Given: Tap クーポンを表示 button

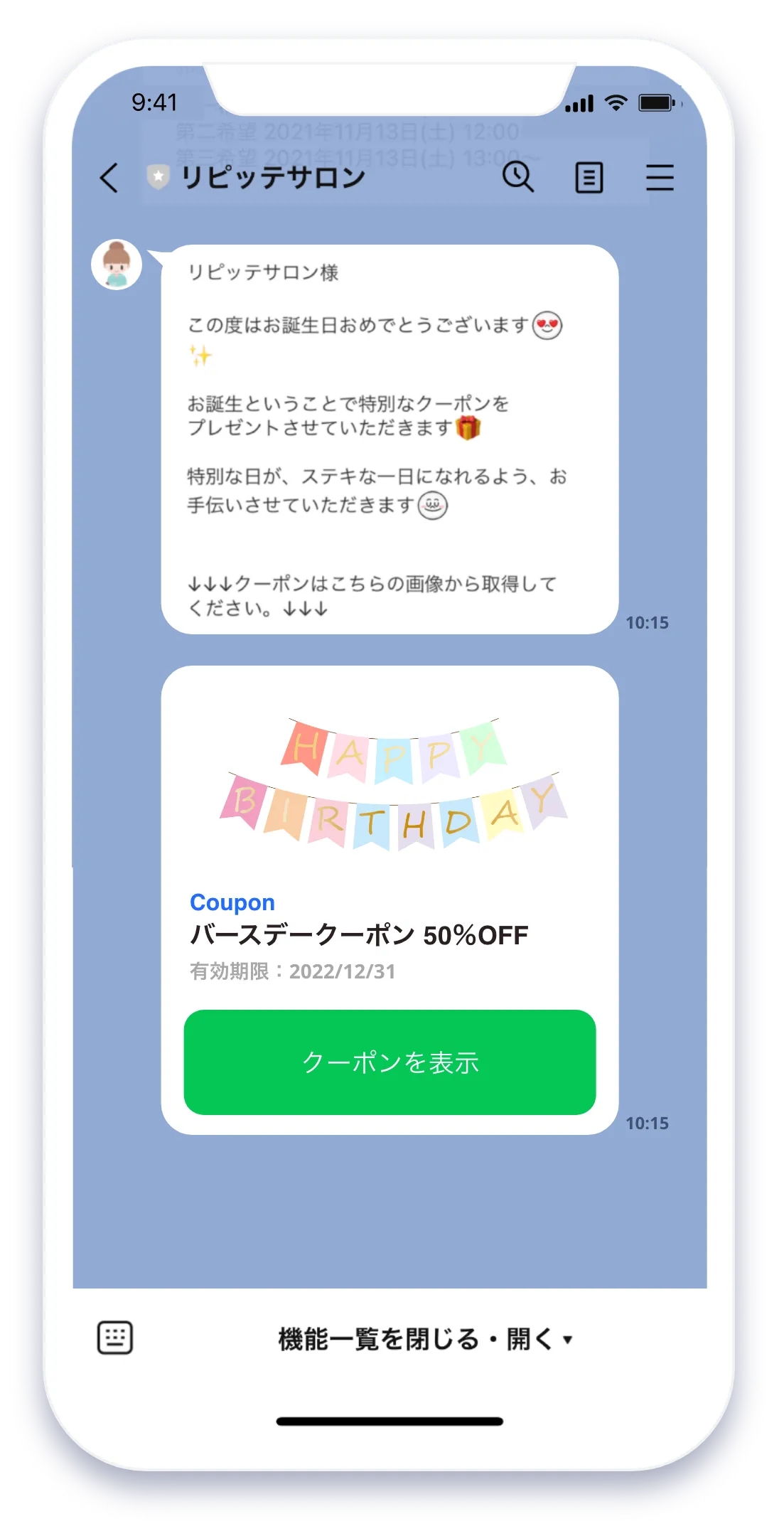Looking at the screenshot, I should click(x=390, y=1062).
